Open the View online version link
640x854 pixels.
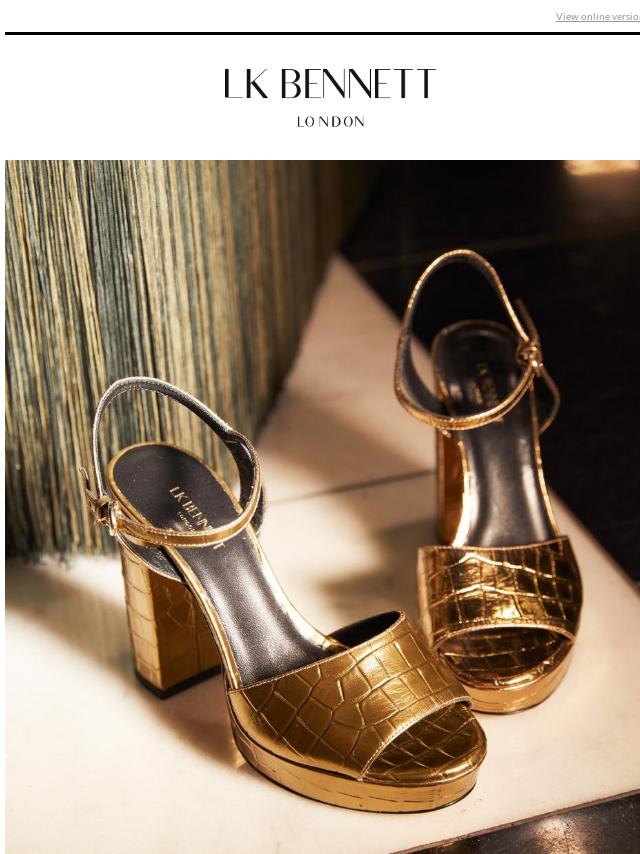click(x=597, y=17)
